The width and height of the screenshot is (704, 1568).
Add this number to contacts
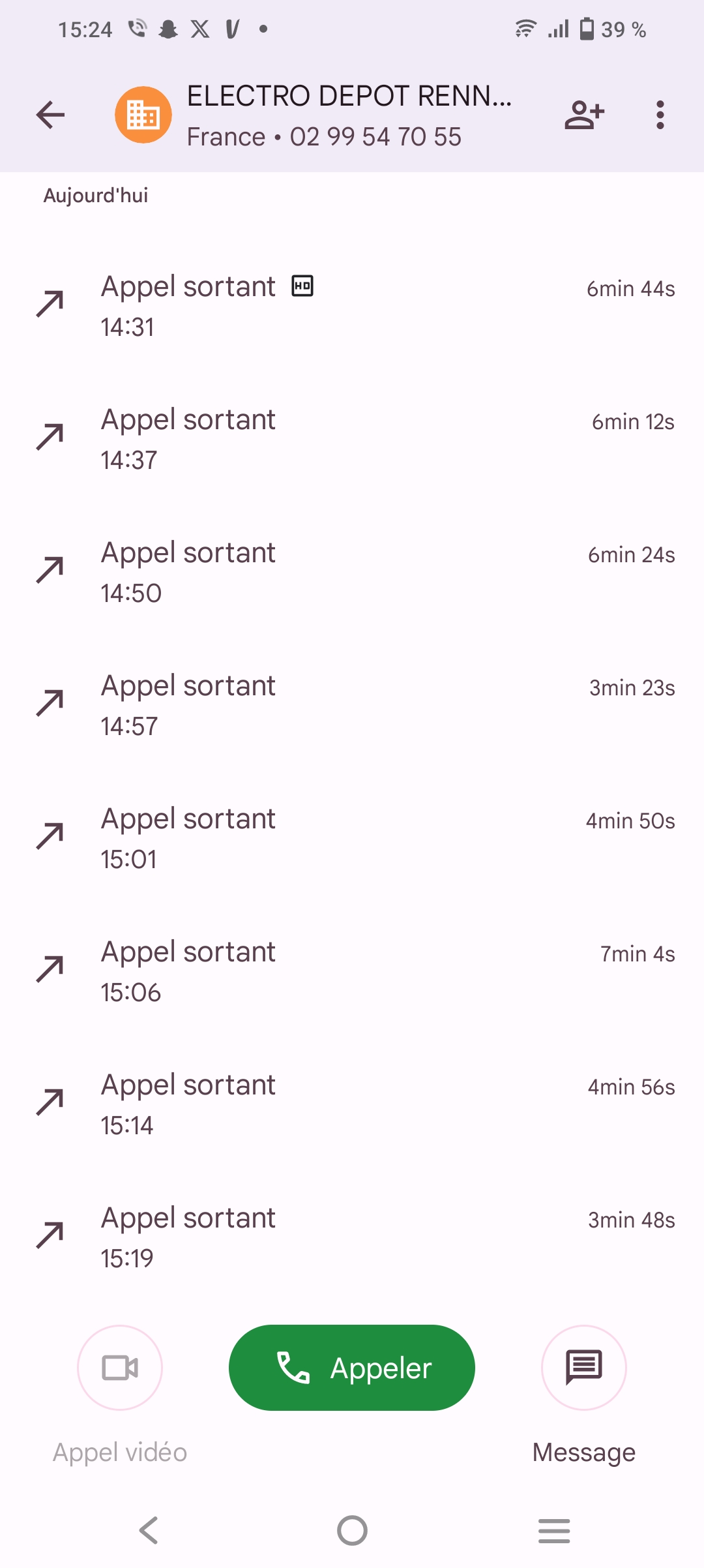(584, 115)
